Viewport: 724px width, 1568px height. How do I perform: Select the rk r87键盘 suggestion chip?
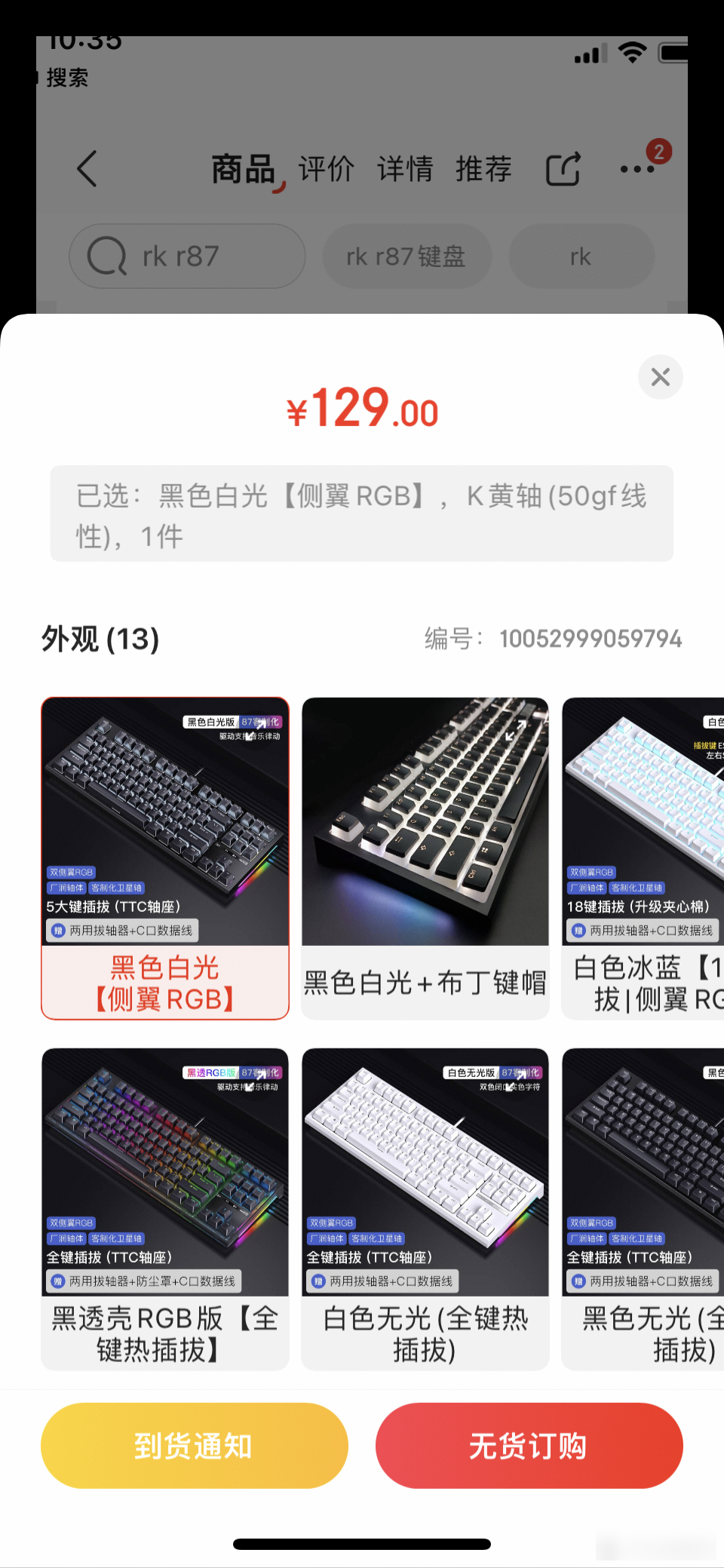click(406, 256)
